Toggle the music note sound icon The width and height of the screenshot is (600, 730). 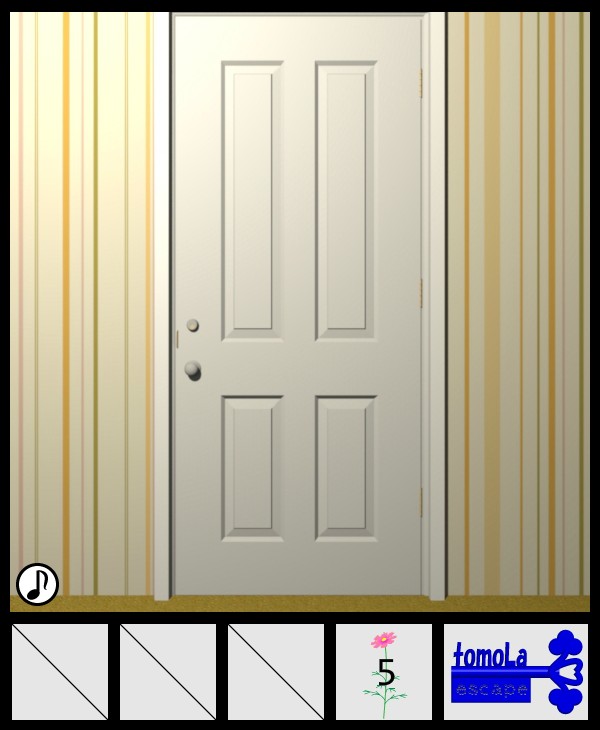coord(37,584)
